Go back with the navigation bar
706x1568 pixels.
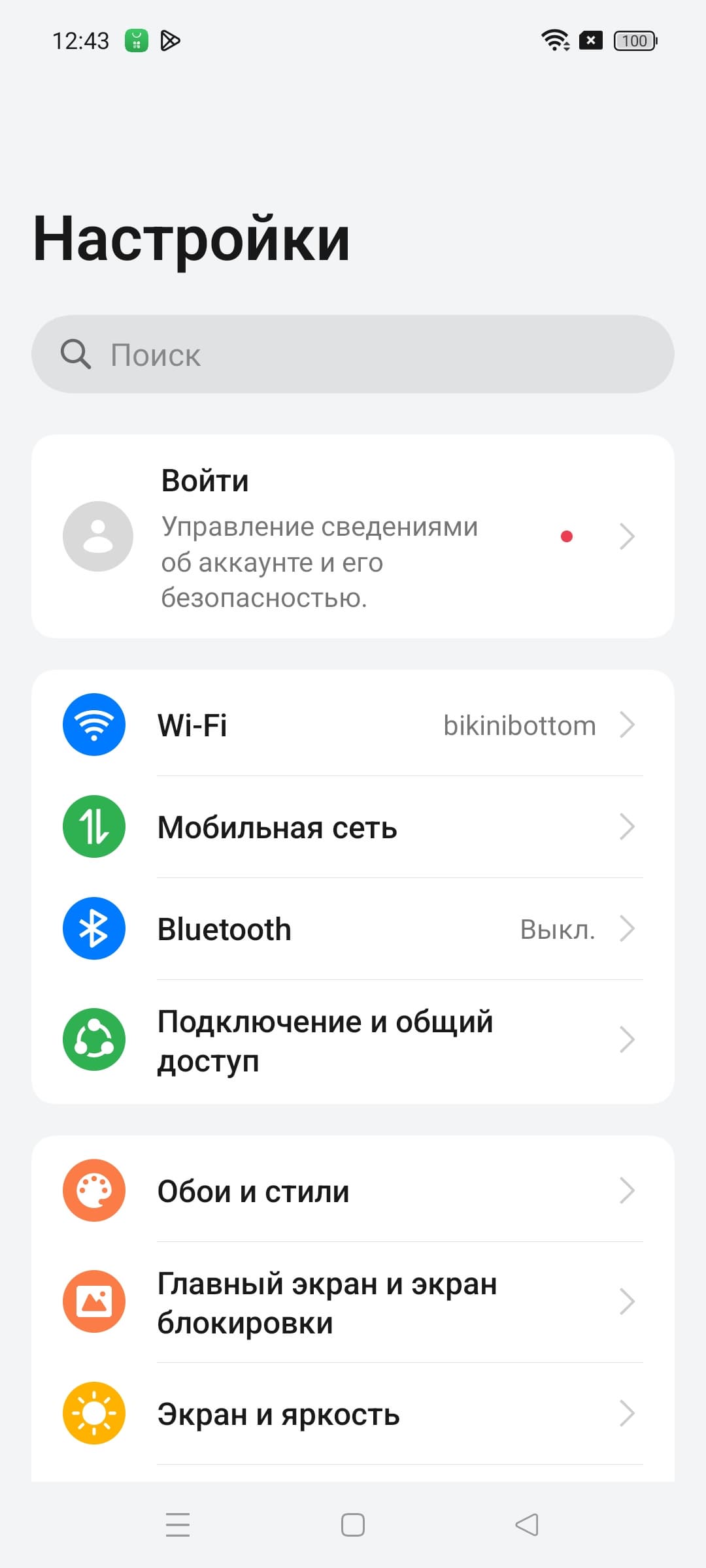point(527,1525)
